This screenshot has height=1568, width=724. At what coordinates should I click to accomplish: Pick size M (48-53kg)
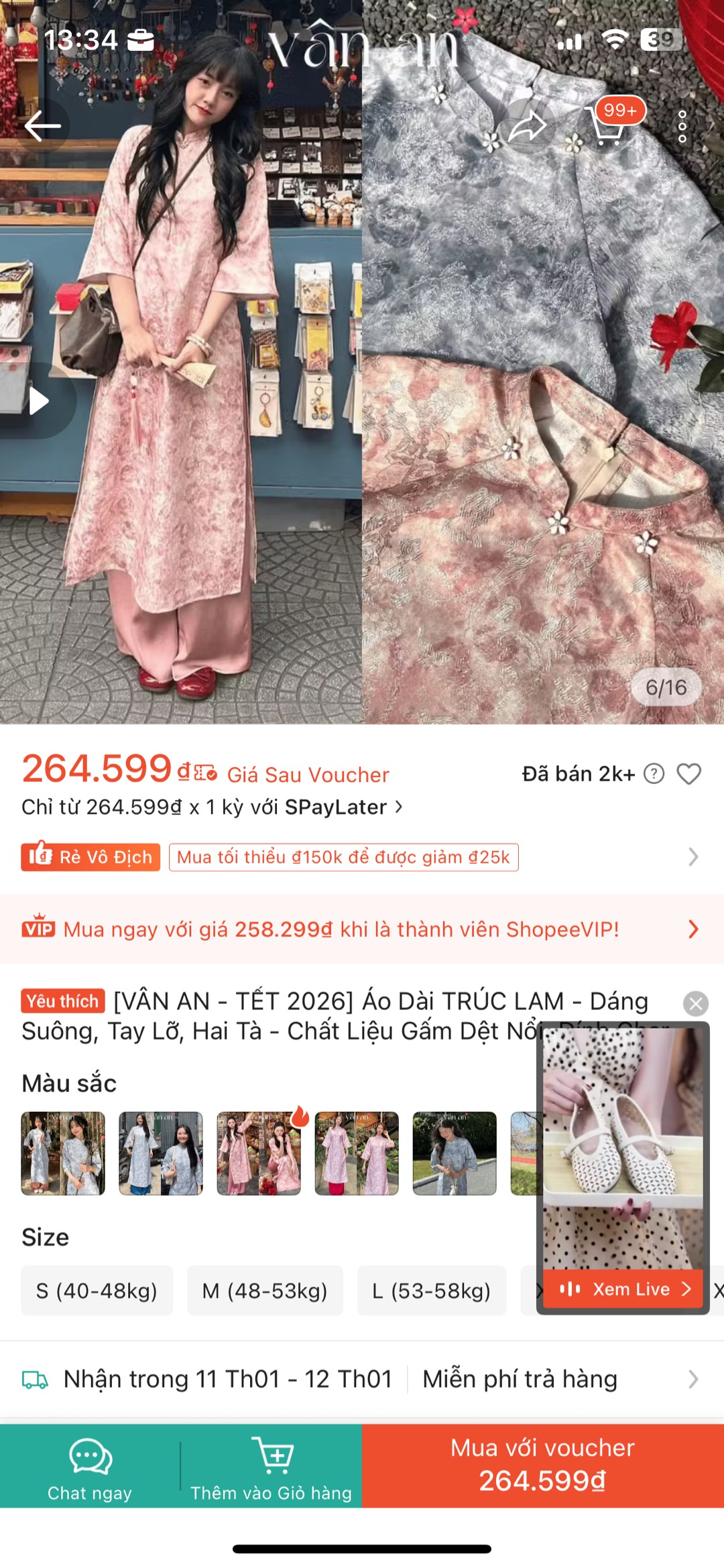click(x=265, y=1290)
